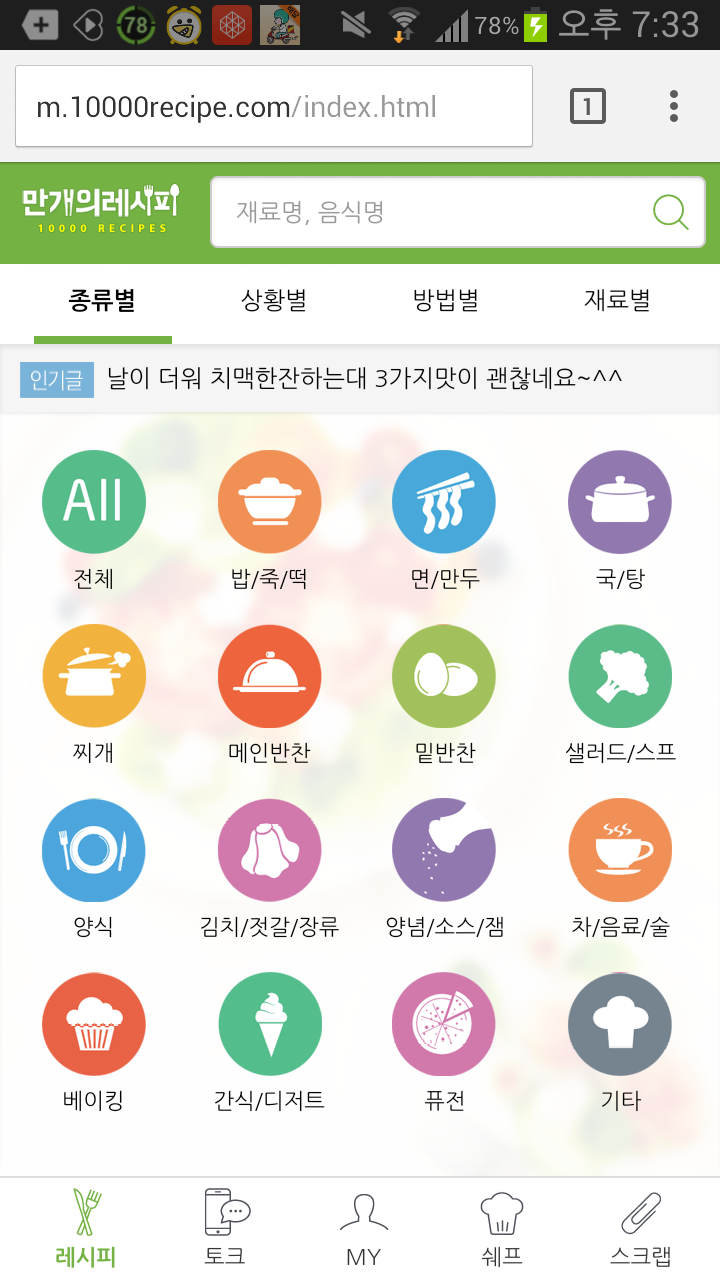Open the browser overflow menu
Image resolution: width=720 pixels, height=1280 pixels.
tap(674, 106)
